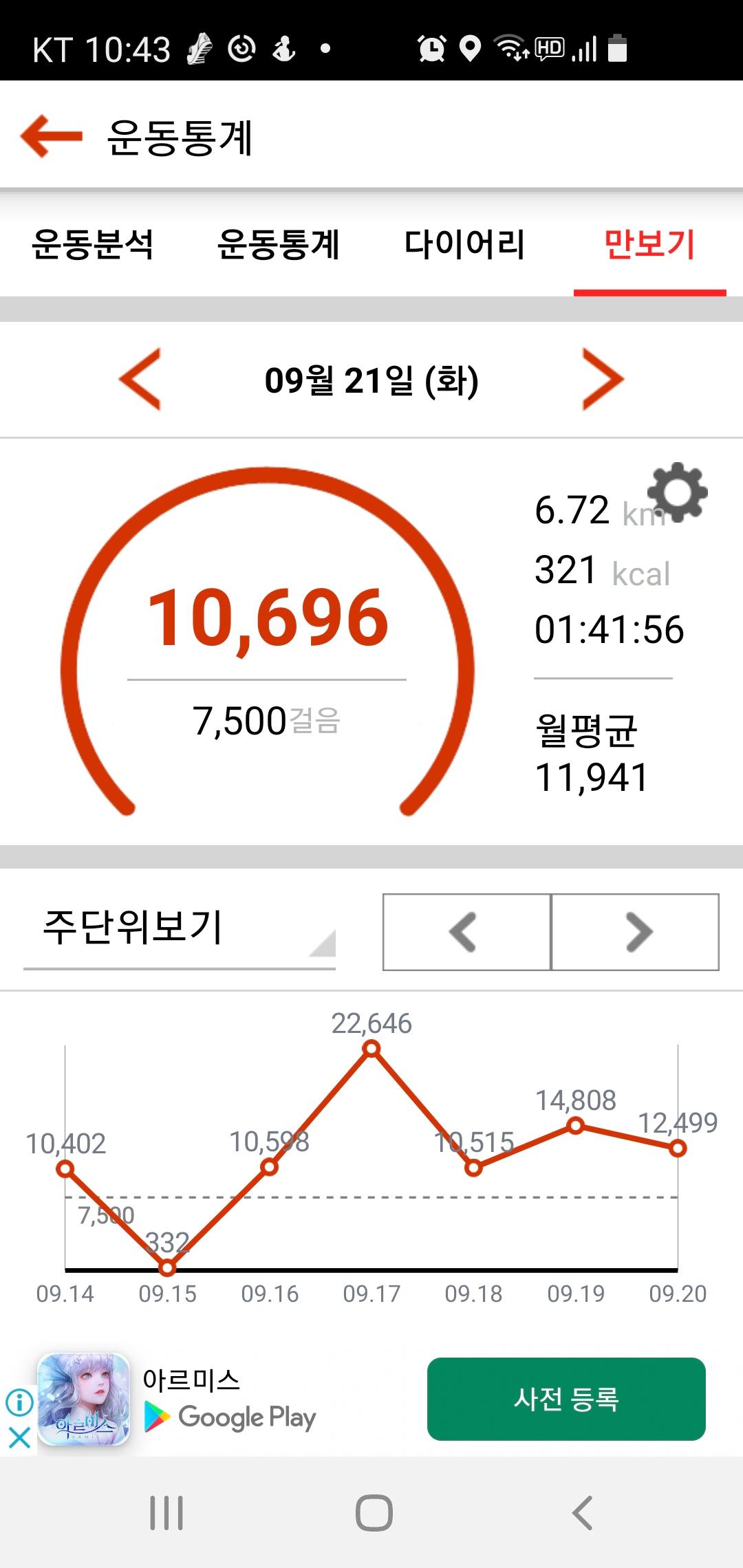
Task: Switch to the 운동통계 tab
Action: pyautogui.click(x=279, y=245)
